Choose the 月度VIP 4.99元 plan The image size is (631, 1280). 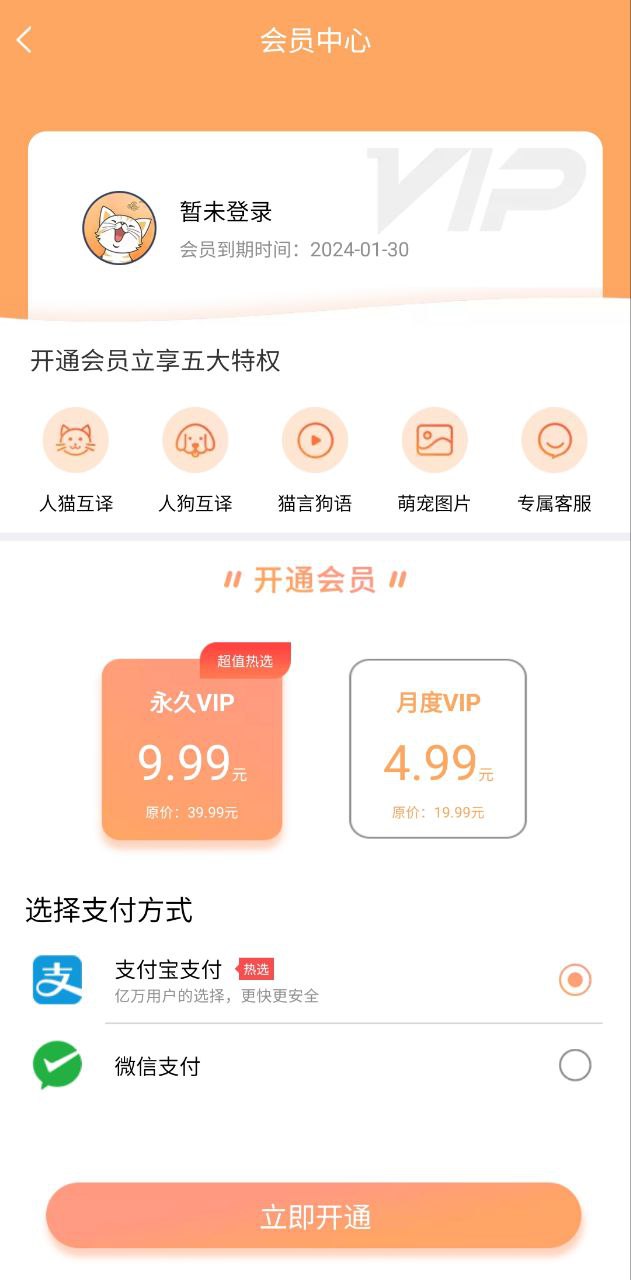pyautogui.click(x=438, y=749)
